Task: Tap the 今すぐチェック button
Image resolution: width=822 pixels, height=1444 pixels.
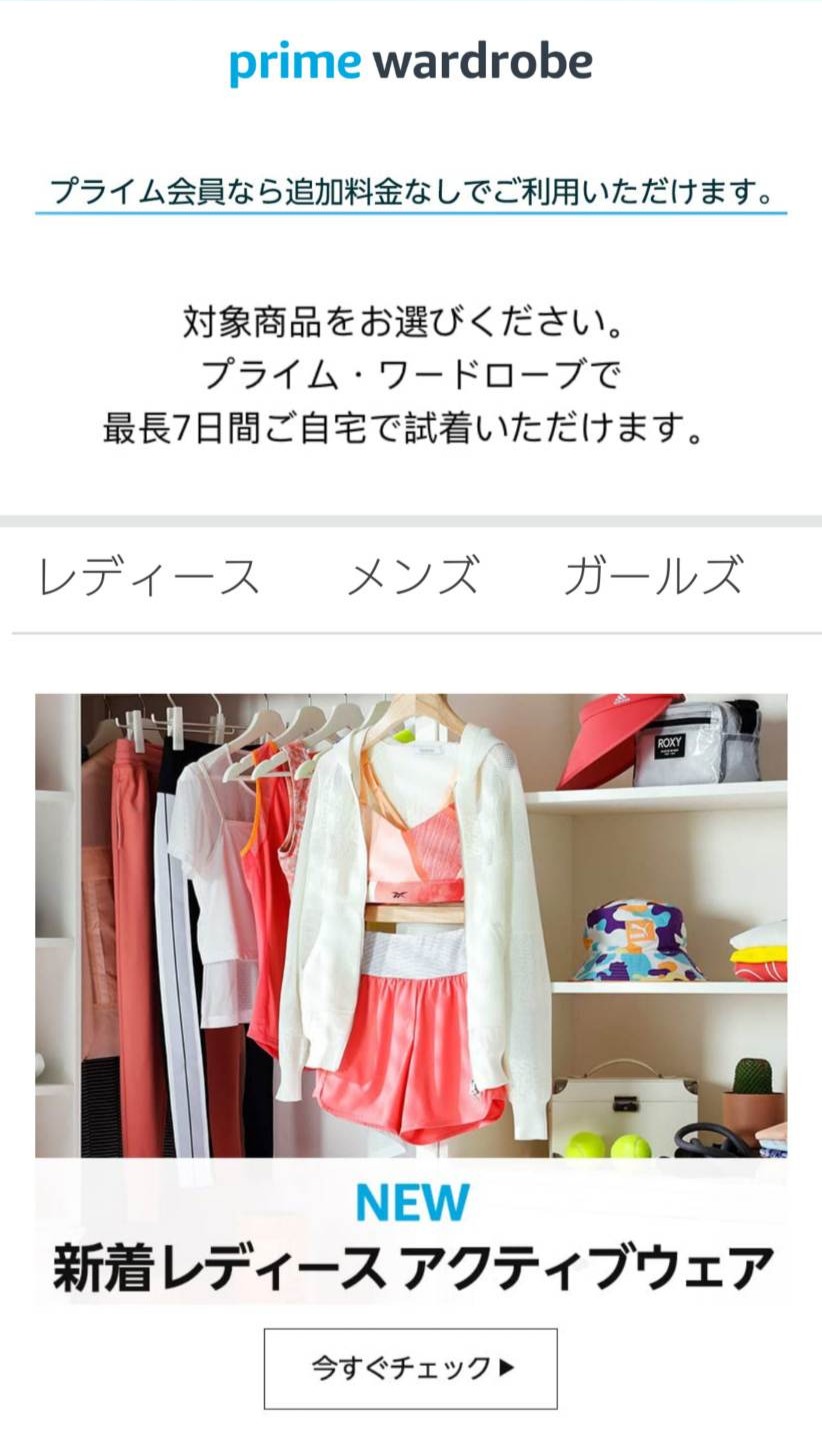Action: coord(411,1368)
